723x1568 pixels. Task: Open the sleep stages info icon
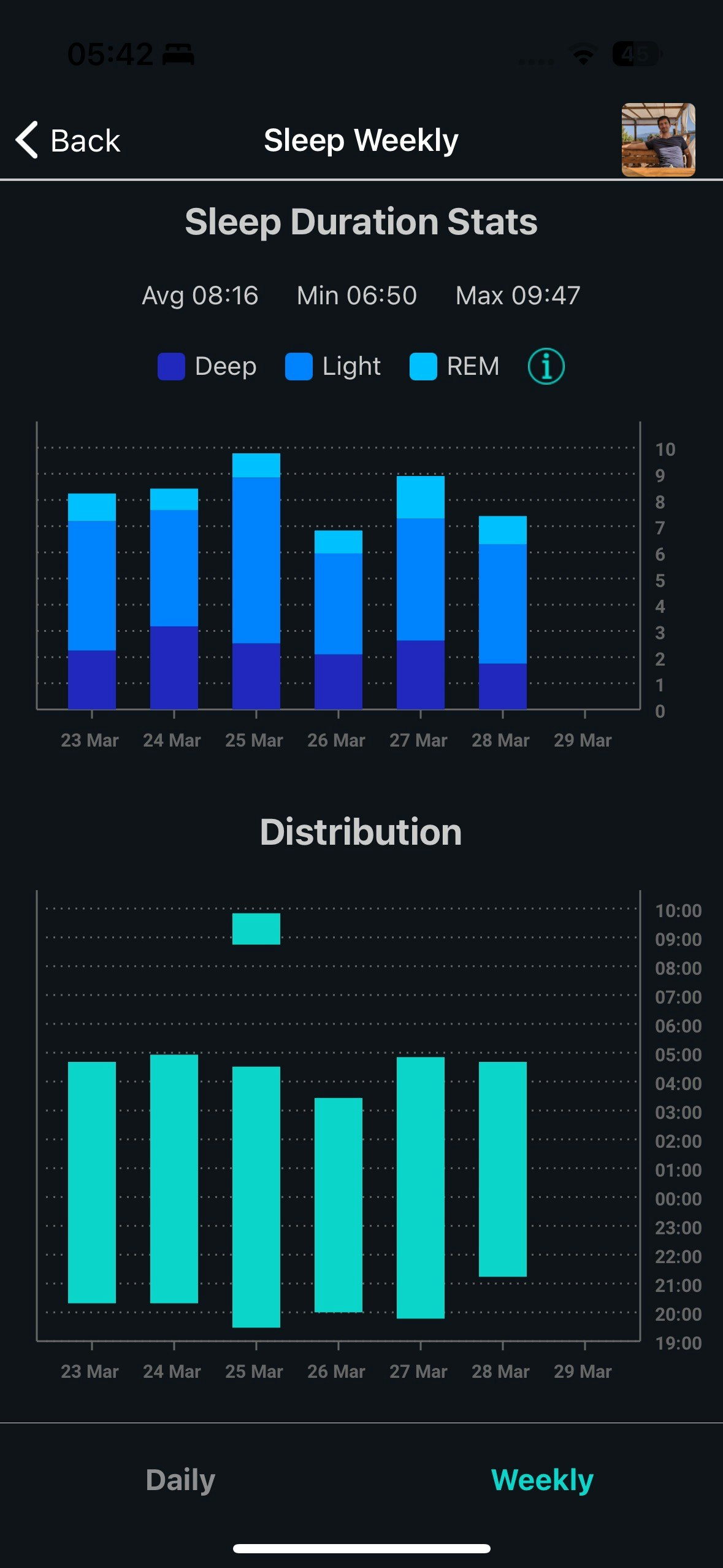pyautogui.click(x=546, y=366)
